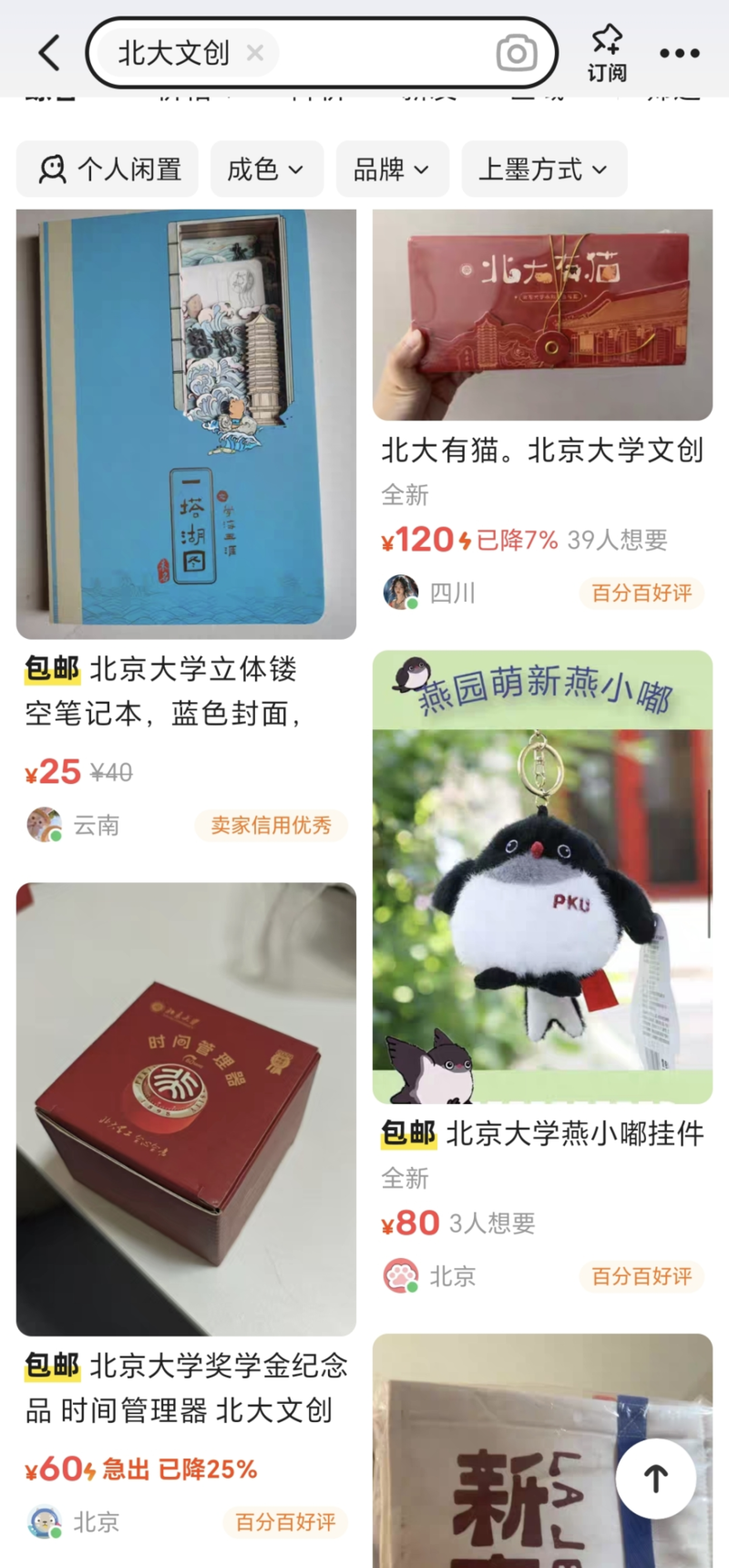Viewport: 729px width, 1568px height.
Task: Filter by 个人闲置 sellers
Action: pyautogui.click(x=108, y=169)
